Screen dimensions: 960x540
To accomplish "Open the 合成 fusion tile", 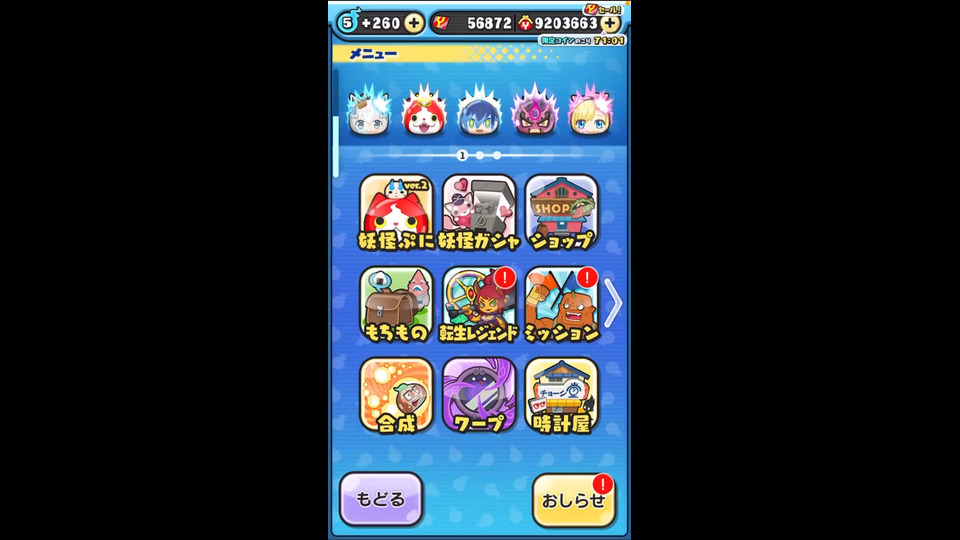I will 397,395.
